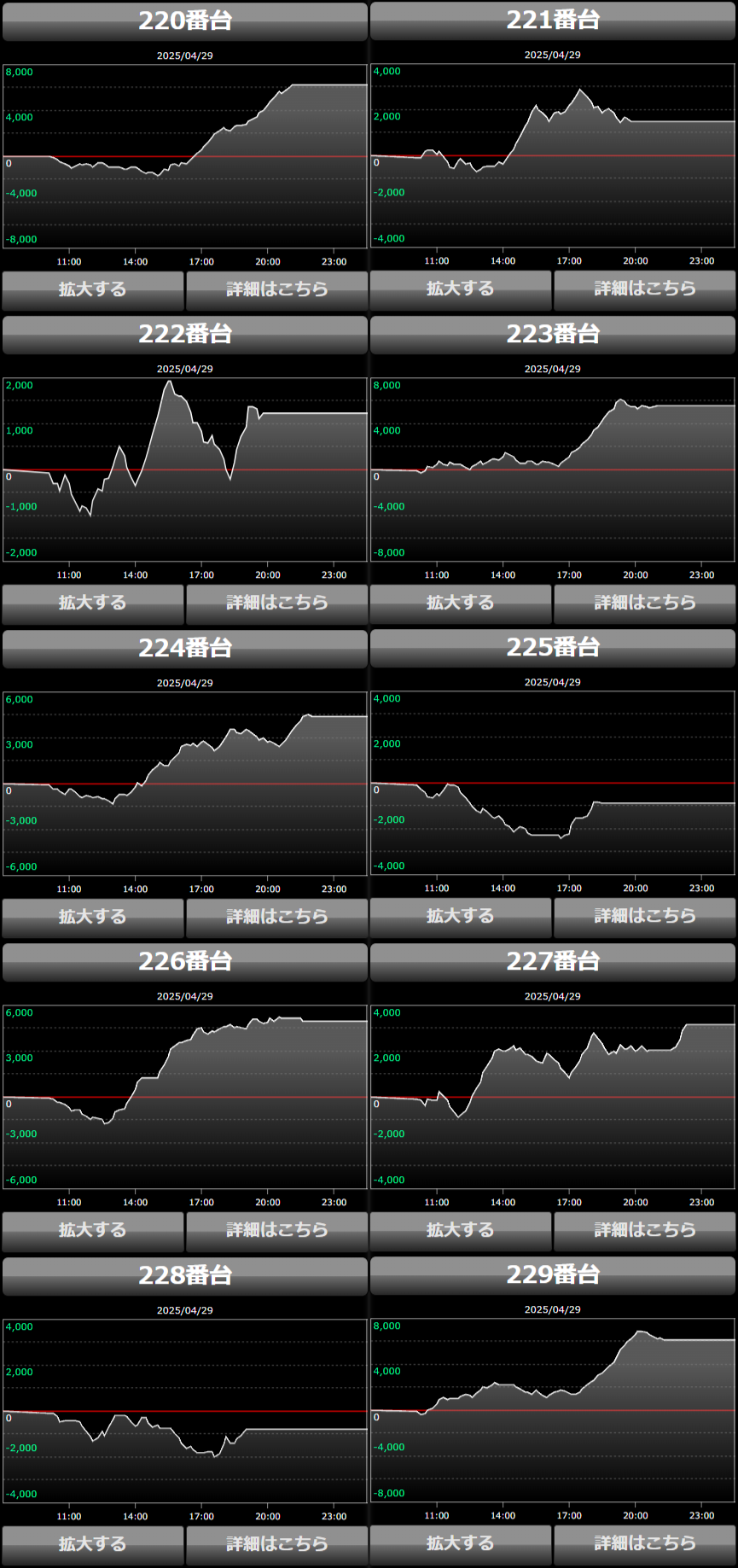Screen dimensions: 738x1568
Task: Open 詳細はこちら for machine 227番台
Action: coord(645,1231)
